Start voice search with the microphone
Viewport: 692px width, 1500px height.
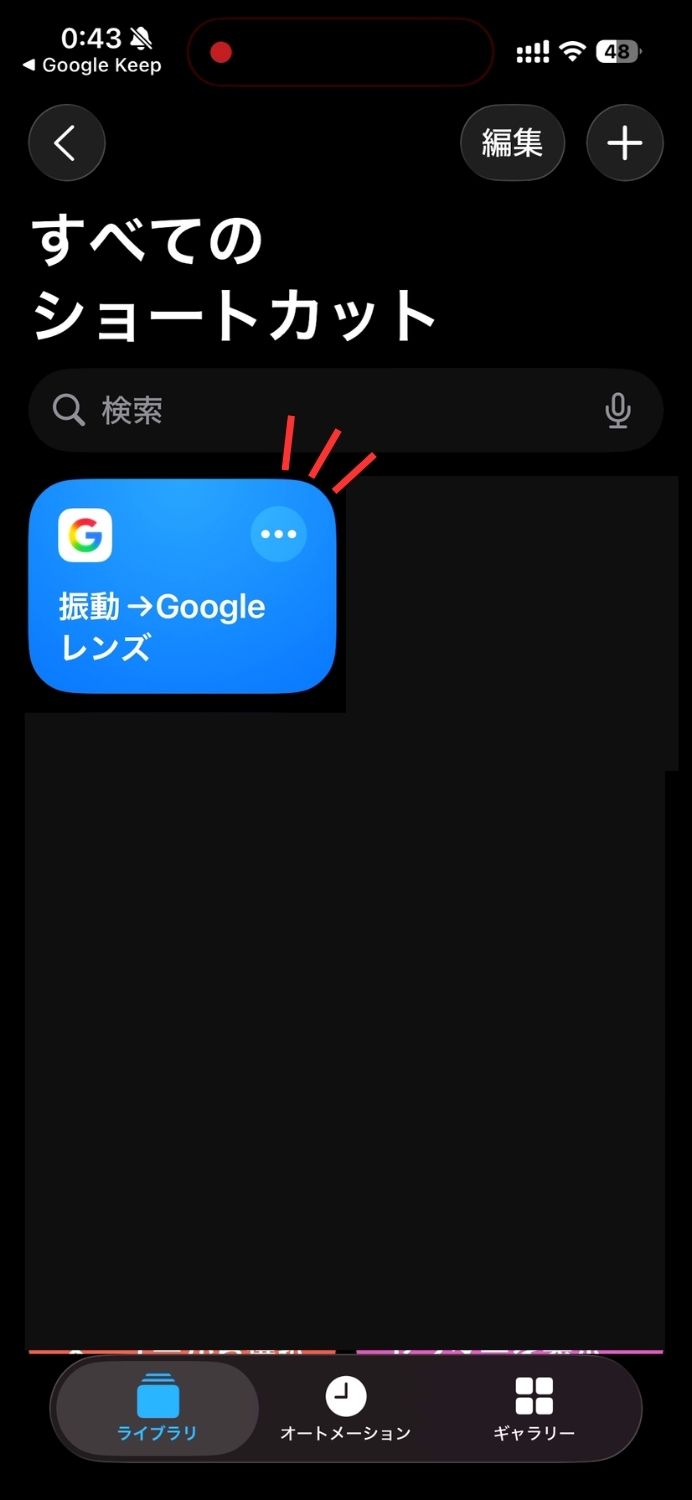tap(618, 410)
